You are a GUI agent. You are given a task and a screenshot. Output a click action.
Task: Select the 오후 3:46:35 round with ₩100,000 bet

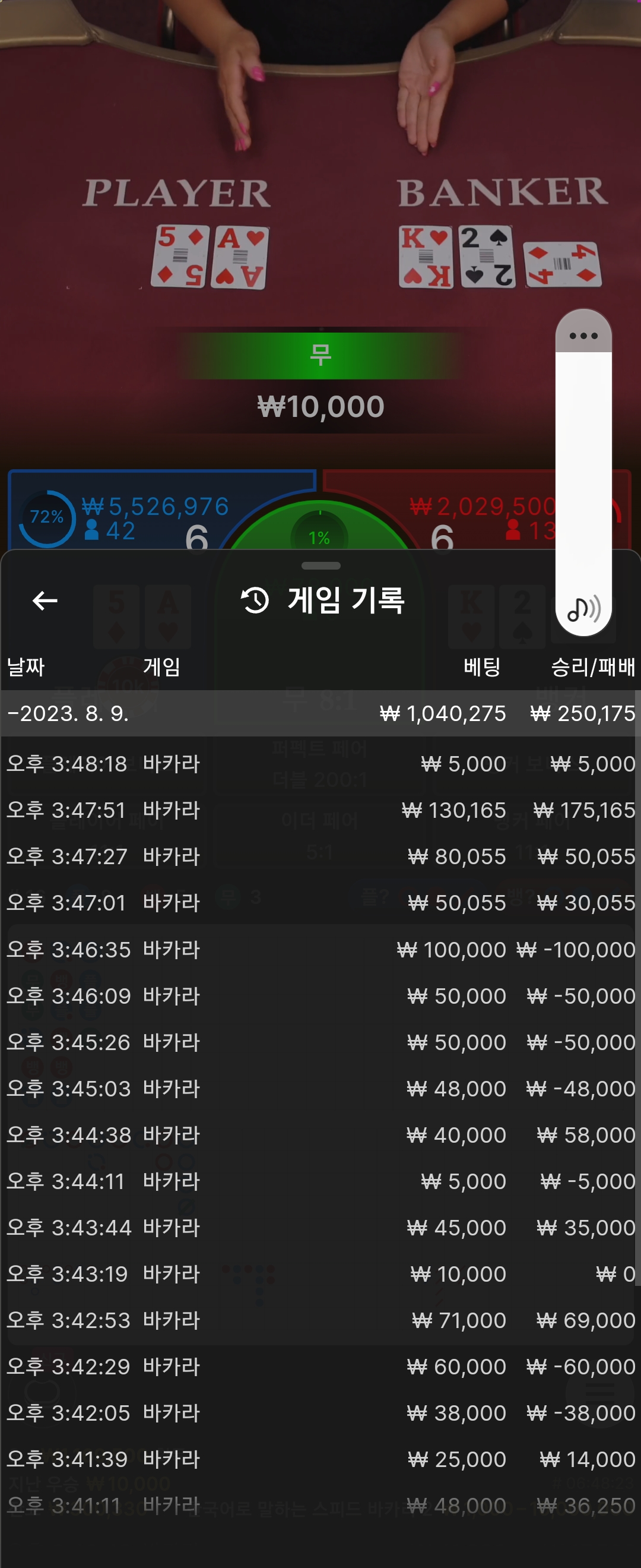point(320,950)
